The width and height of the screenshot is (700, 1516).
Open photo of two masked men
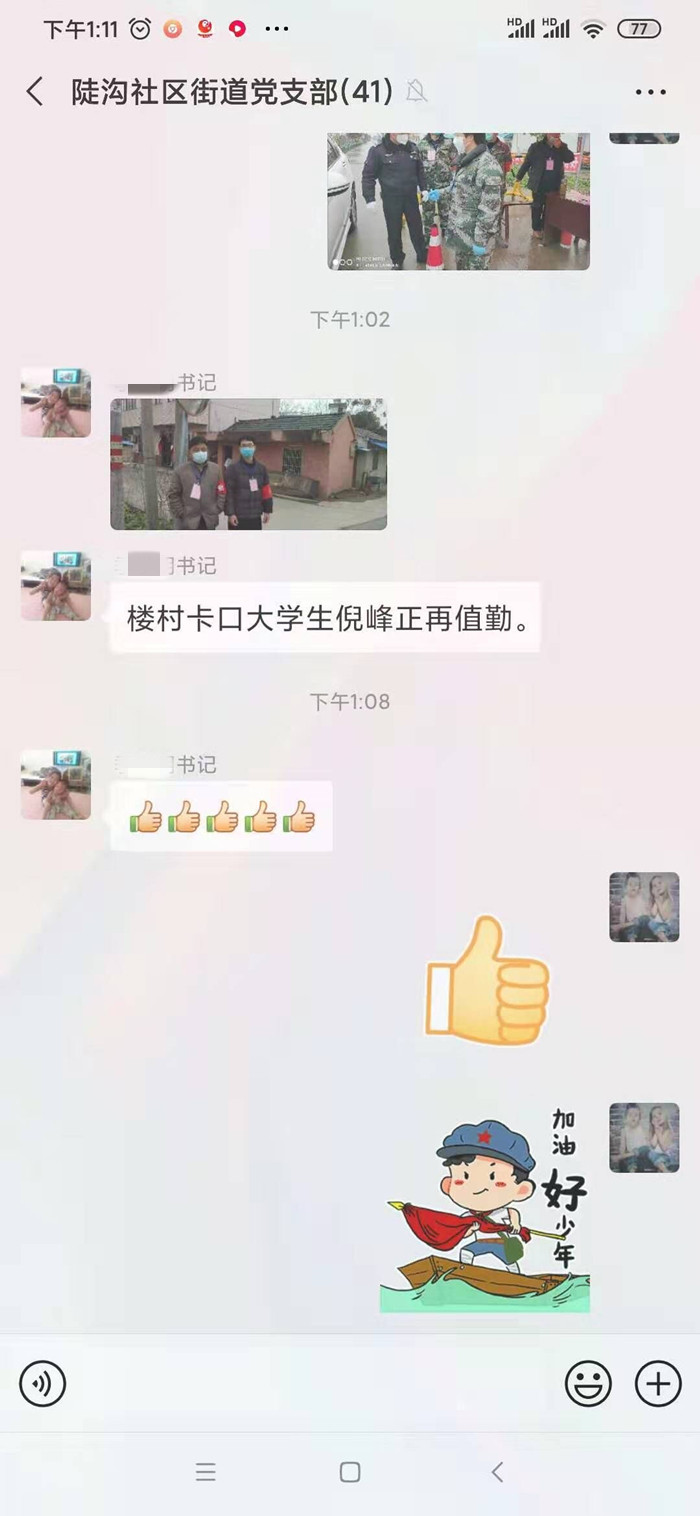248,464
